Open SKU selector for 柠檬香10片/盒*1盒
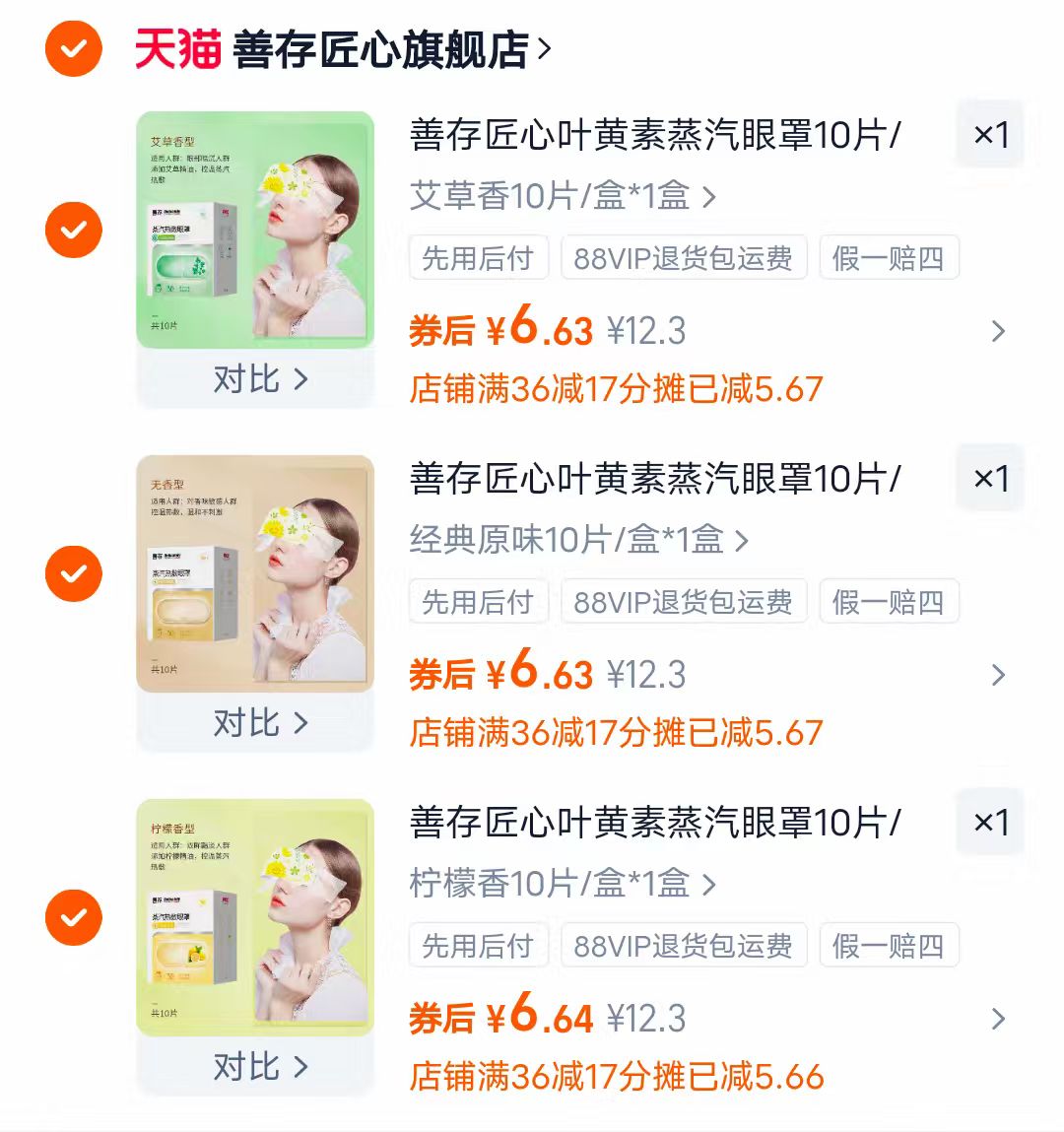 tap(560, 885)
